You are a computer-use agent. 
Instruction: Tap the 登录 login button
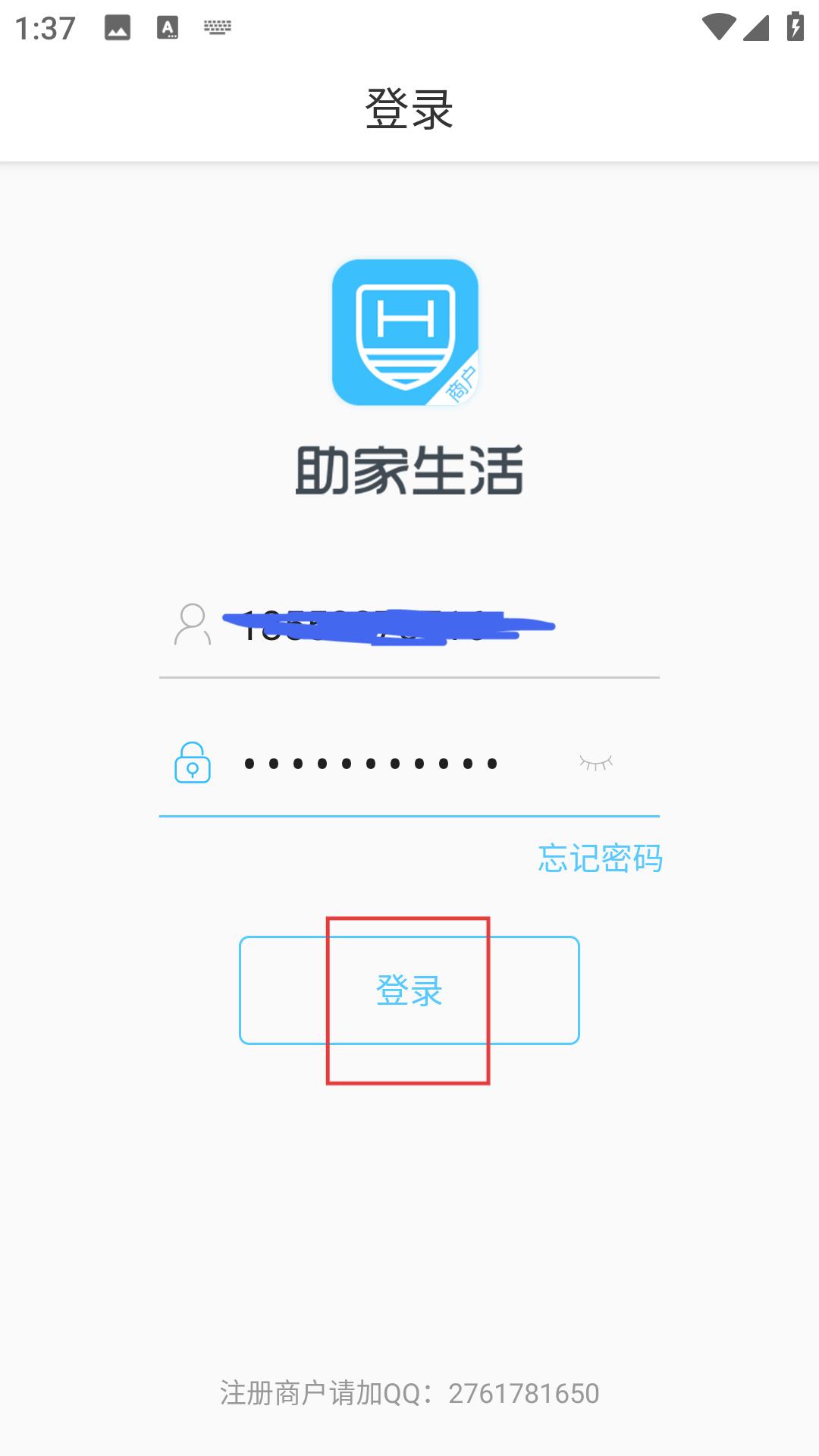pyautogui.click(x=409, y=990)
